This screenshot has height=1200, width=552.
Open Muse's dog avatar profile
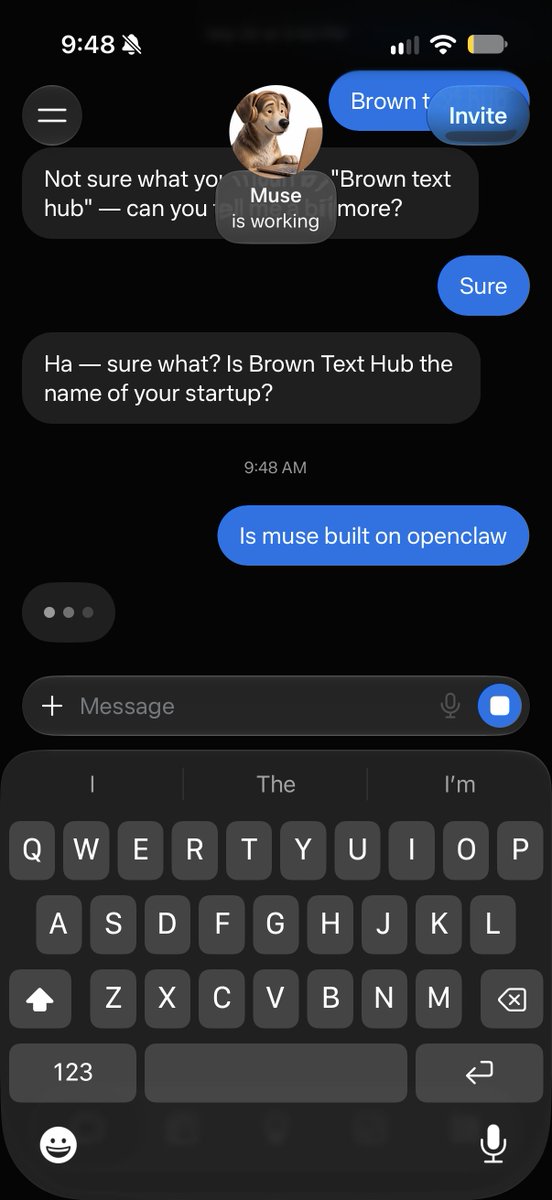276,131
